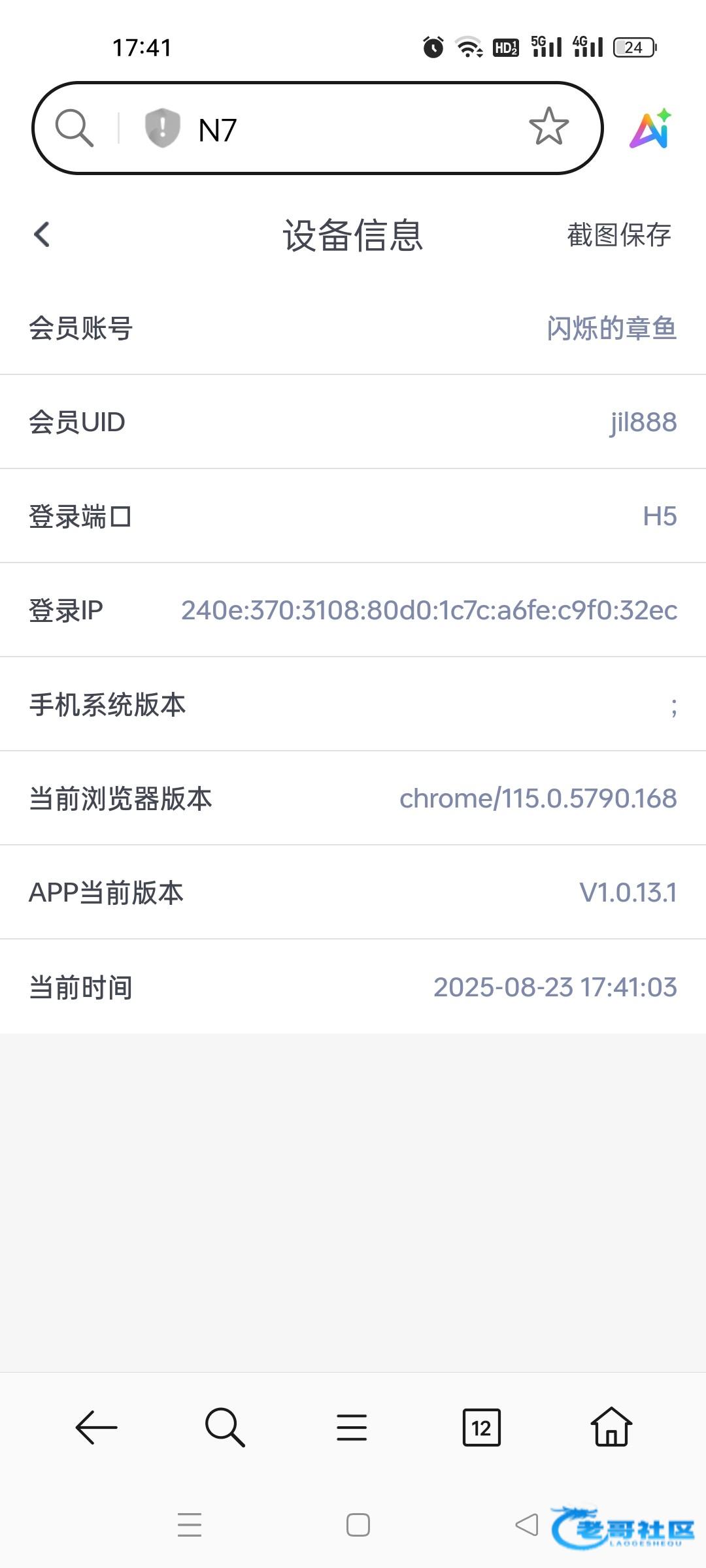Tap the search icon in the address bar
Viewport: 706px width, 1568px height.
point(74,128)
